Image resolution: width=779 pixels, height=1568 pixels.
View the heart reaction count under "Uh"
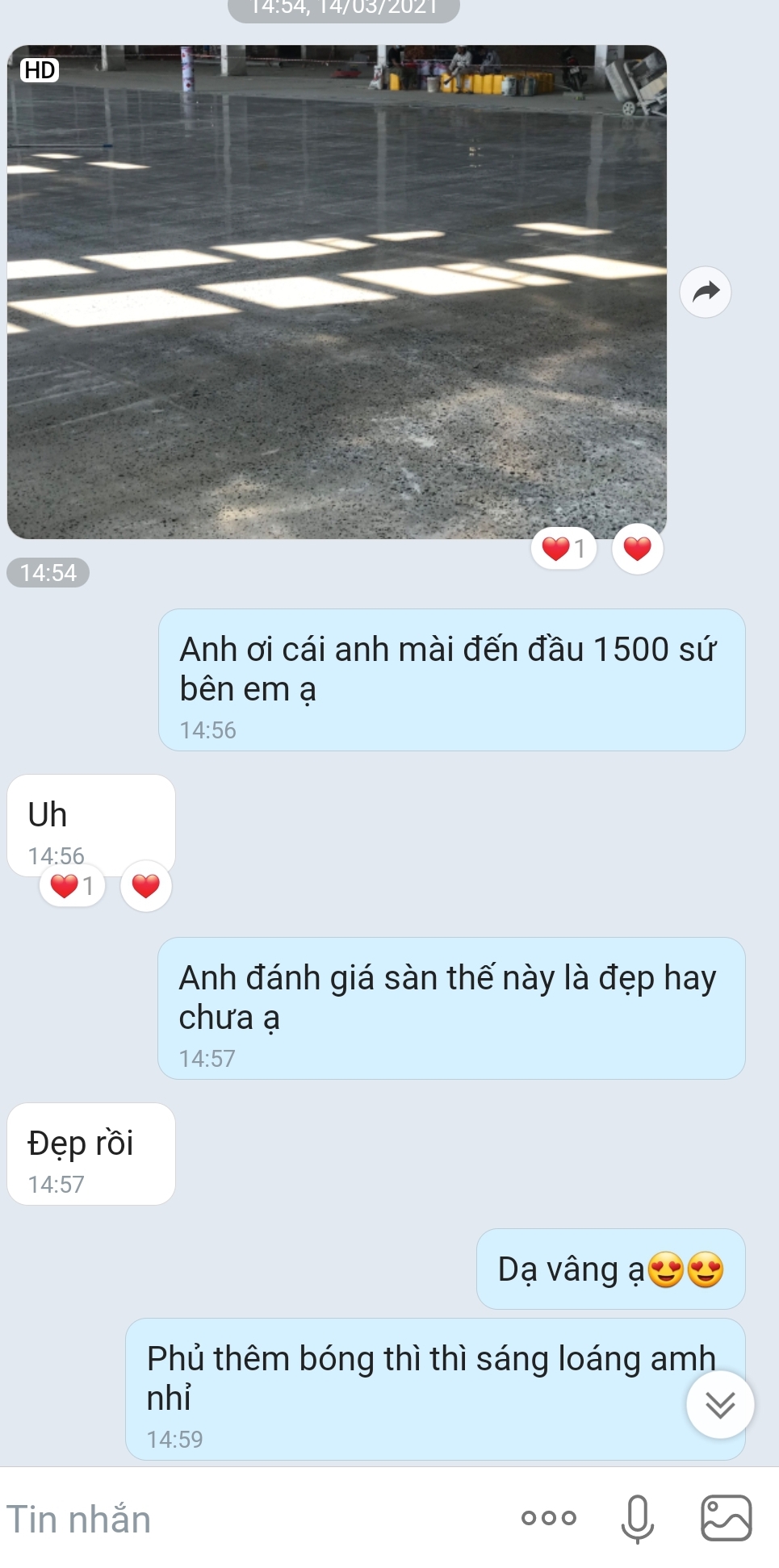pos(72,886)
